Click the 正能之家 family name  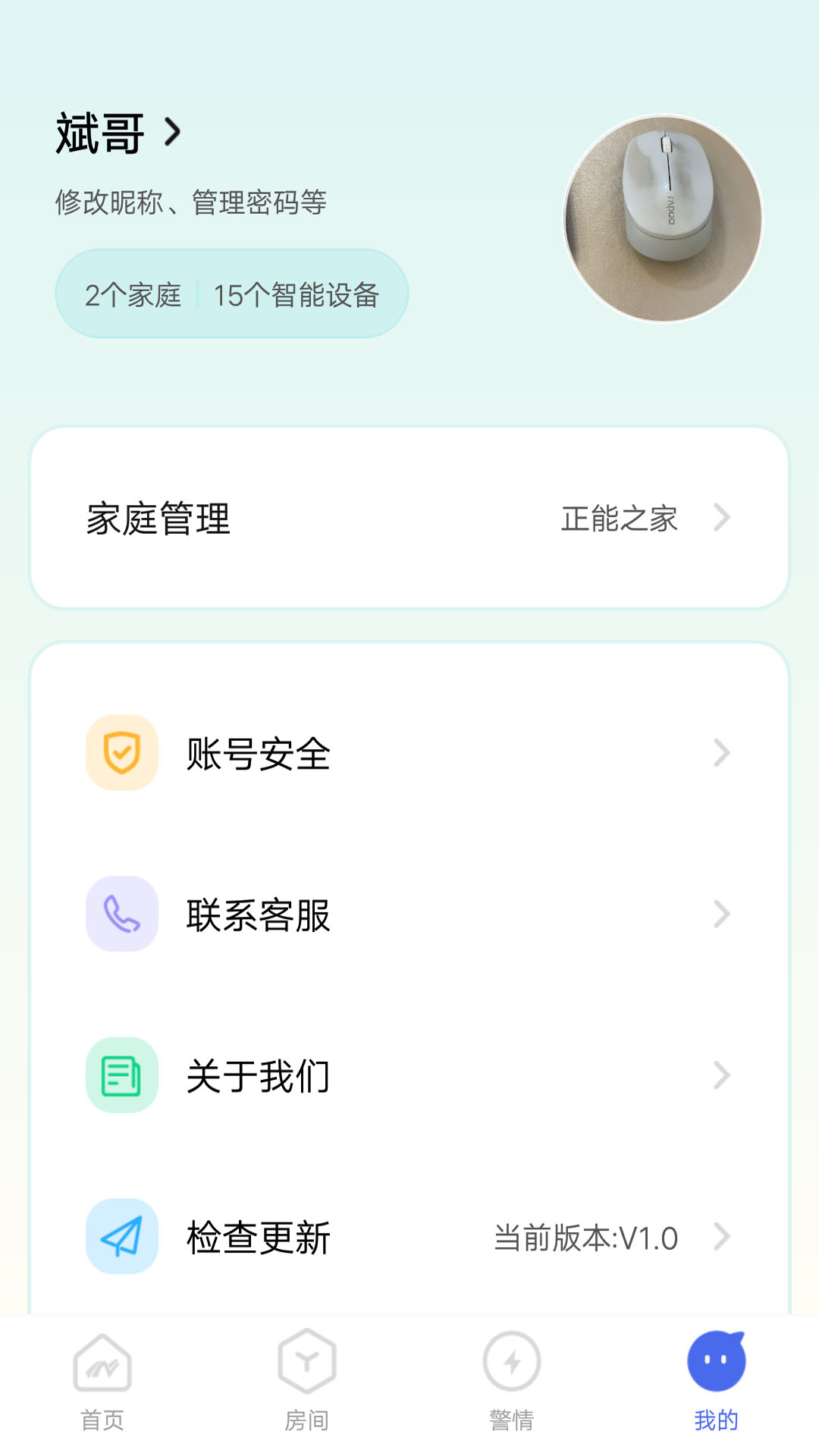click(x=620, y=519)
